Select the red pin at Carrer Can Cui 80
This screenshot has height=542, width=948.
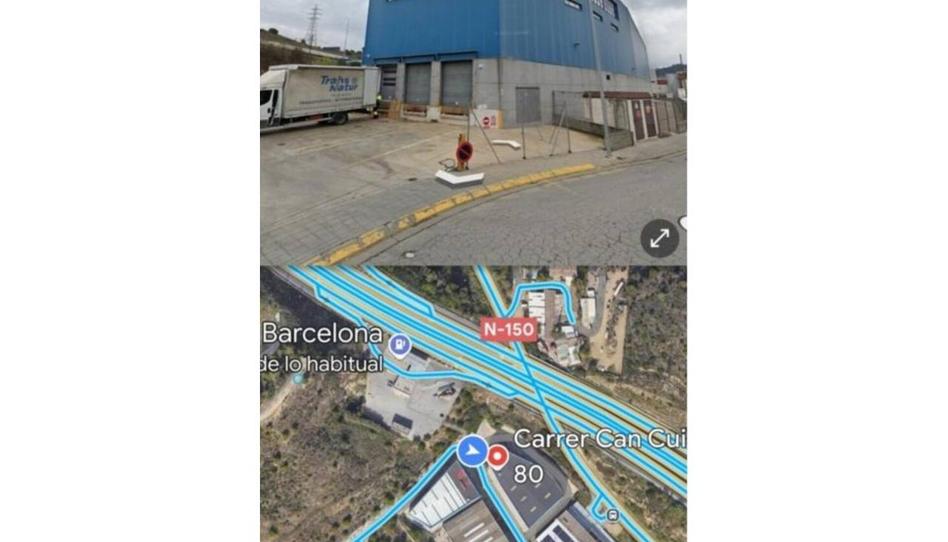click(497, 456)
